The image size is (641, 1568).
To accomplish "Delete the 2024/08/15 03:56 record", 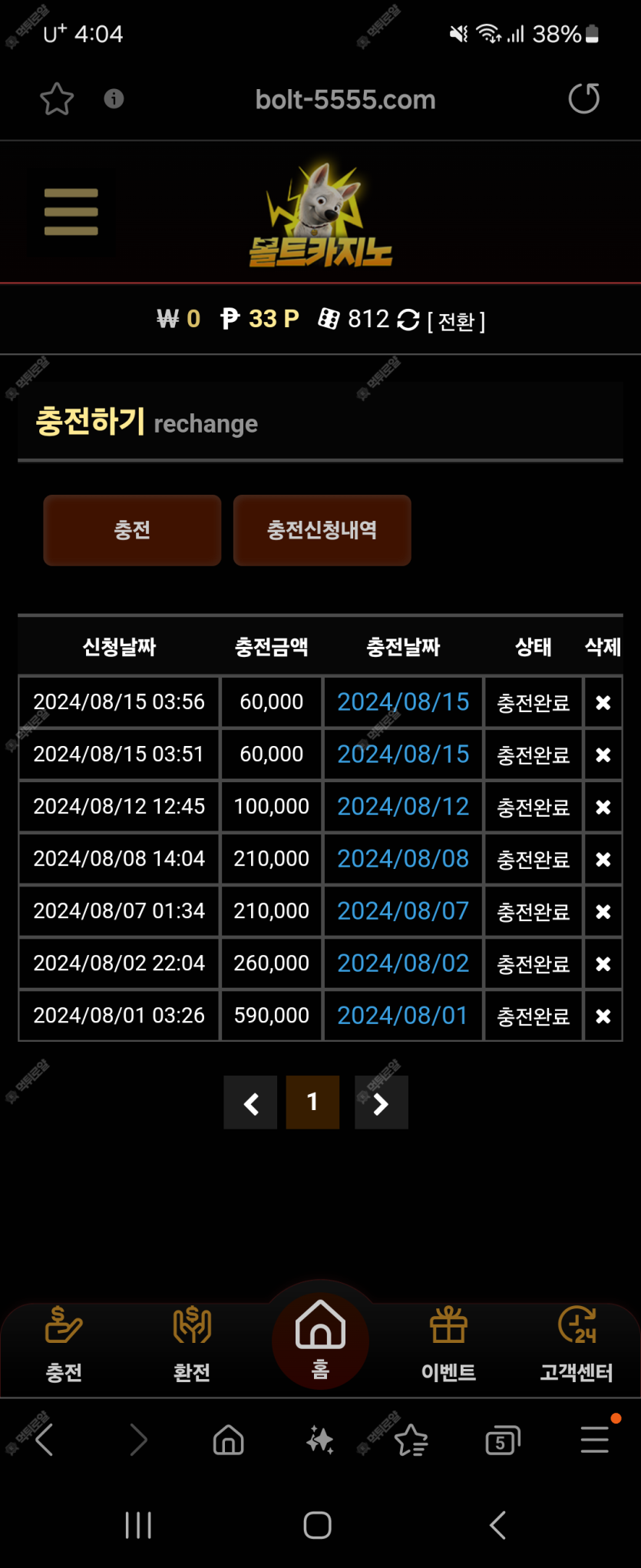I will click(603, 702).
